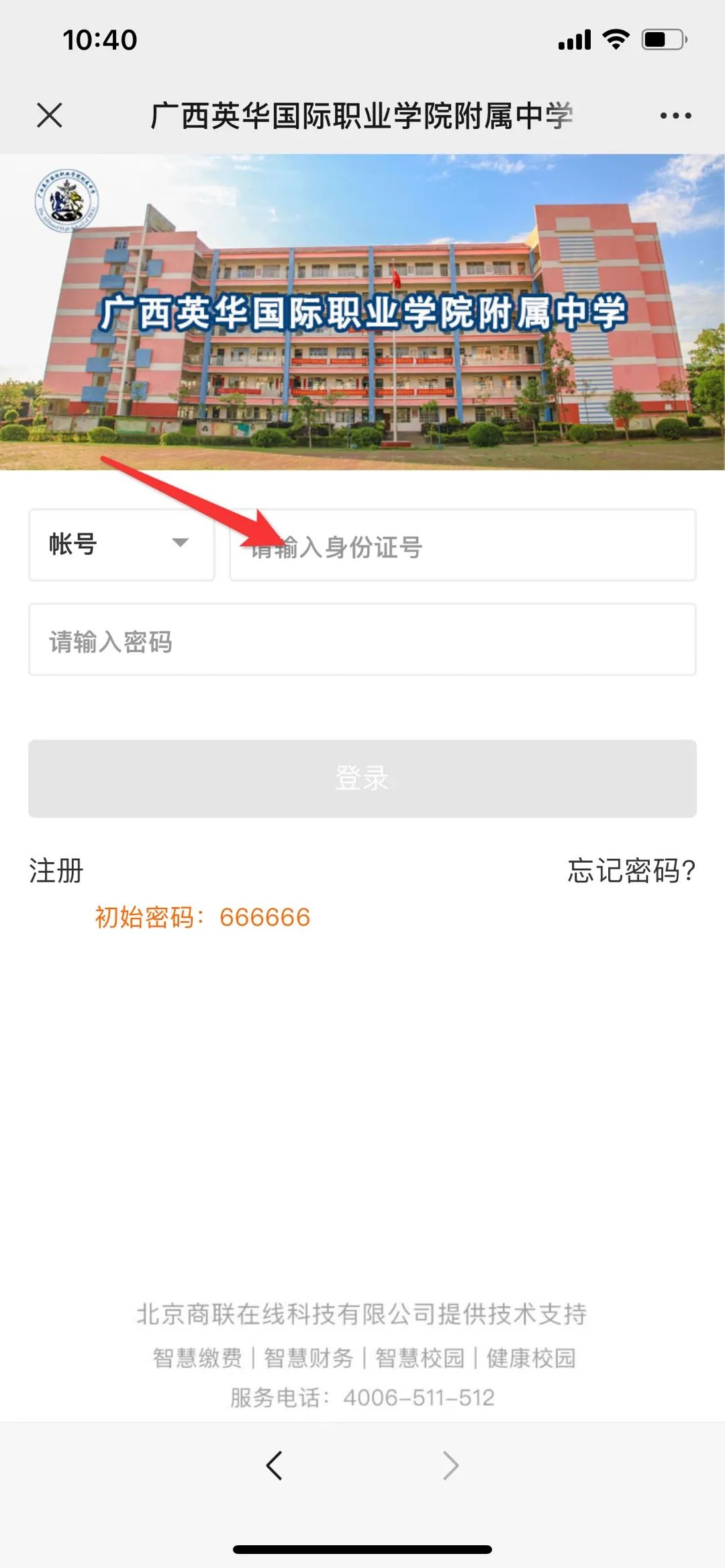725x1568 pixels.
Task: Go back to the previous web page
Action: point(274,1465)
